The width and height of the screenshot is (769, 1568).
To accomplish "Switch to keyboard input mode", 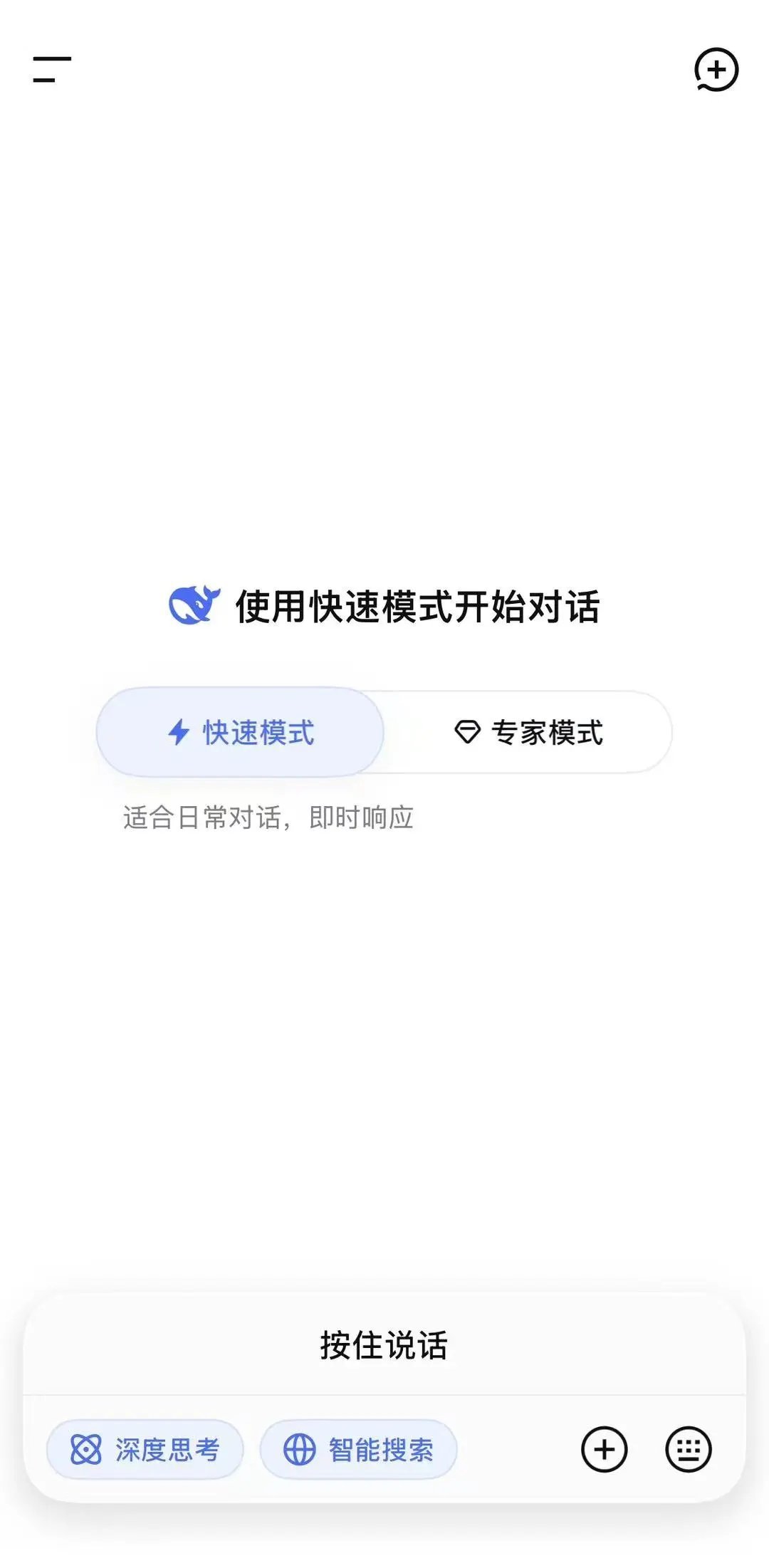I will 689,1450.
